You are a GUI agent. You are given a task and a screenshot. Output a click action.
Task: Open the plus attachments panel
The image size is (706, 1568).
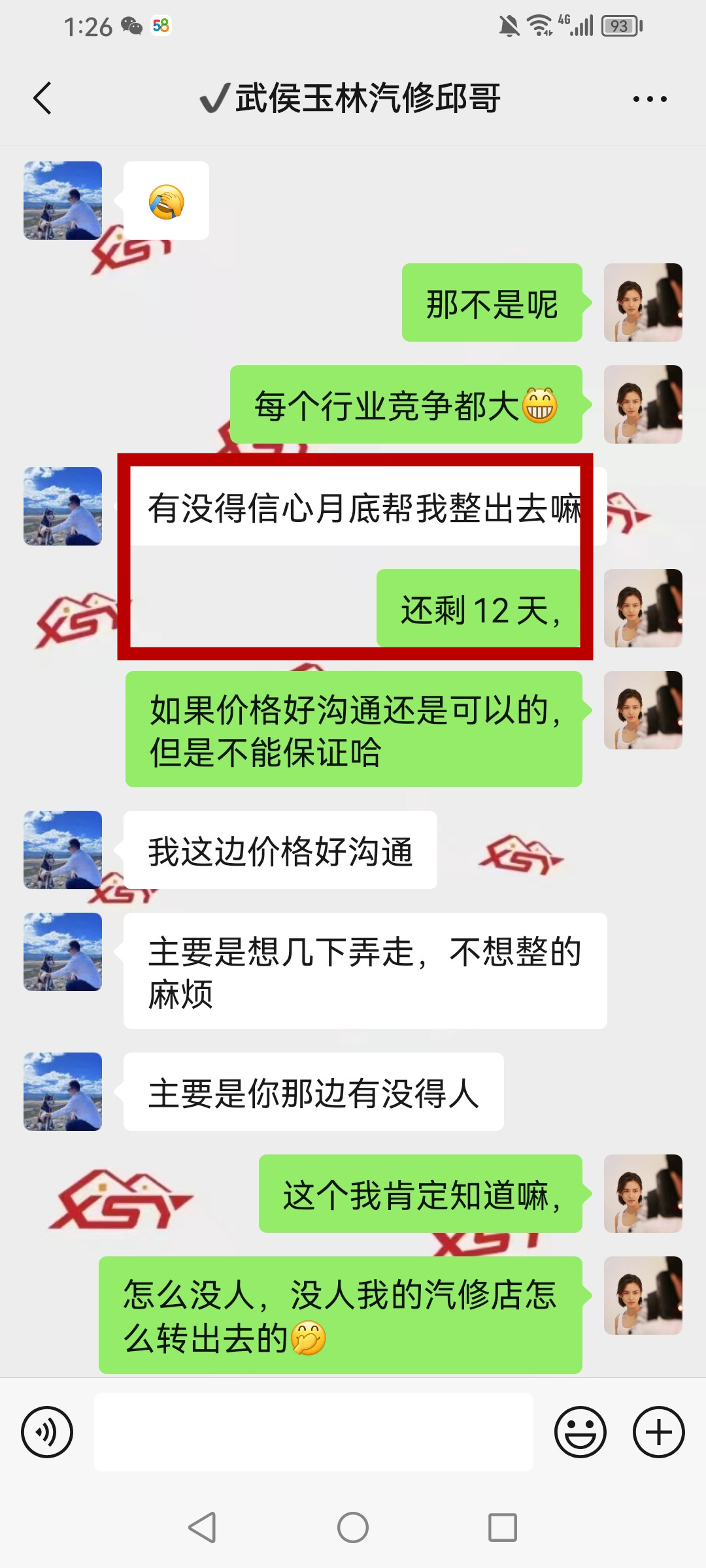[658, 1432]
